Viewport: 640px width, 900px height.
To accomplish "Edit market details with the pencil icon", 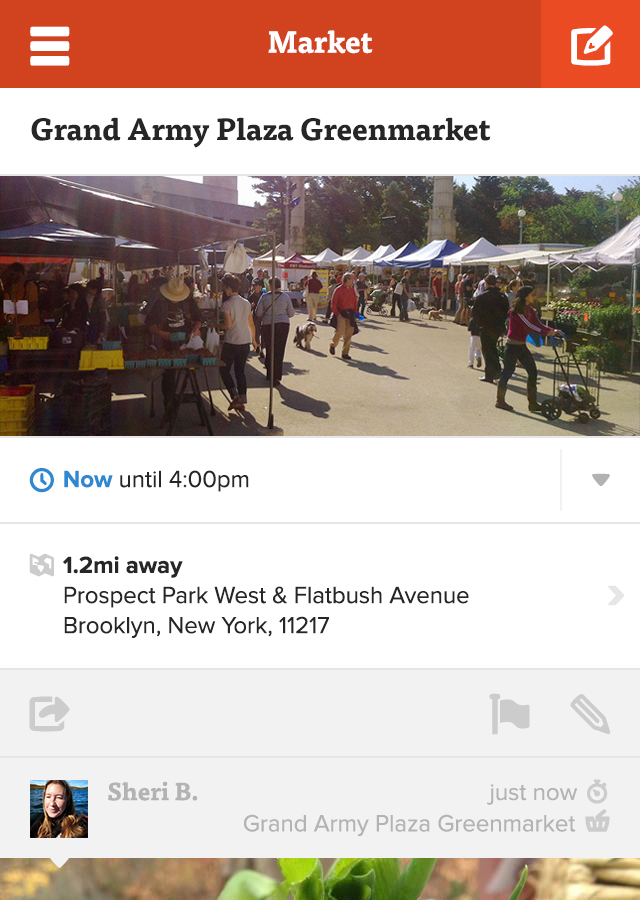I will pos(590,714).
